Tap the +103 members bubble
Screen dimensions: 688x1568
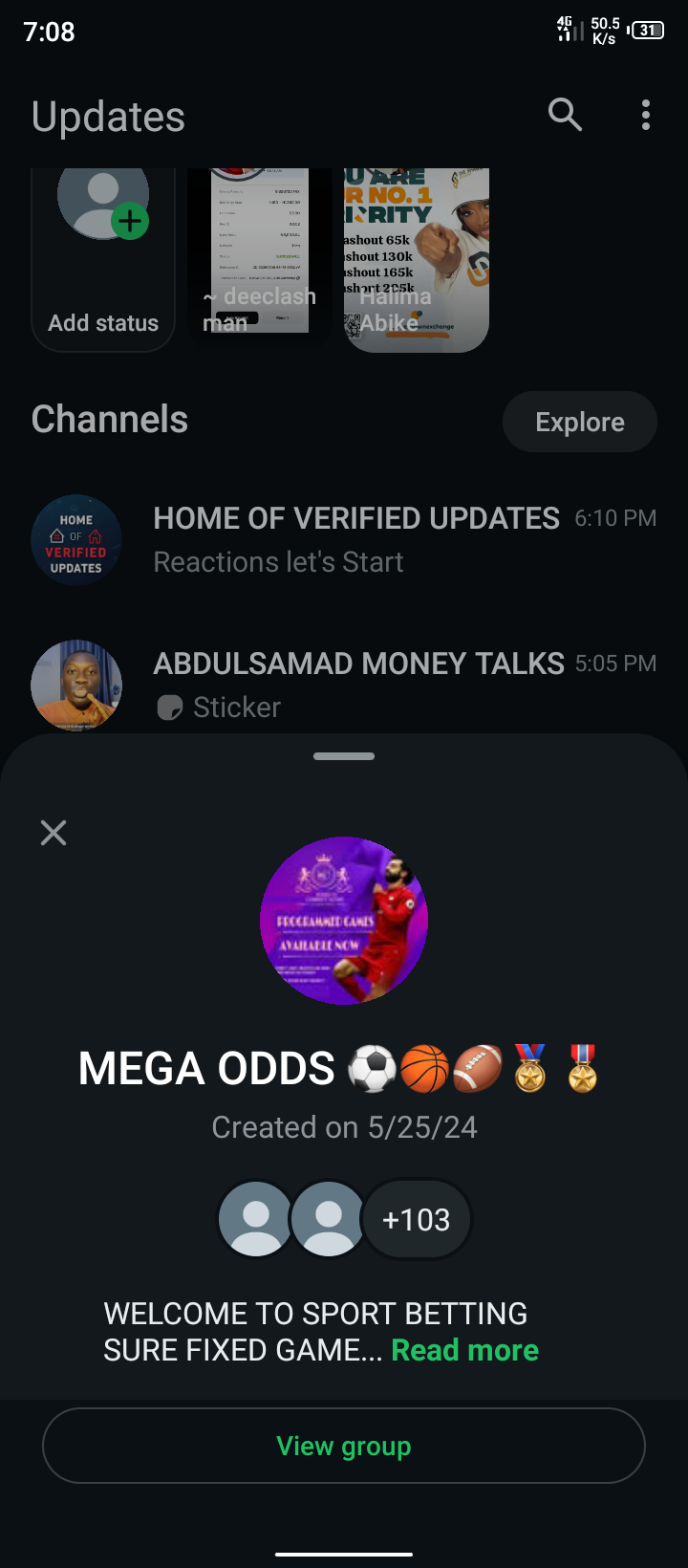pyautogui.click(x=416, y=1220)
